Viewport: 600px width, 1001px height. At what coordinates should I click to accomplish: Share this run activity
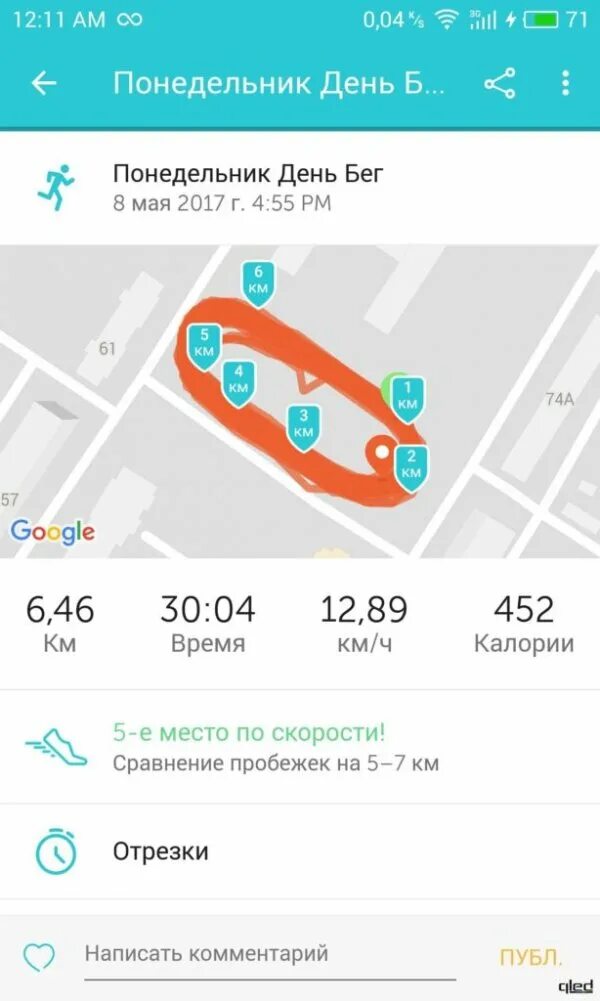pyautogui.click(x=499, y=83)
